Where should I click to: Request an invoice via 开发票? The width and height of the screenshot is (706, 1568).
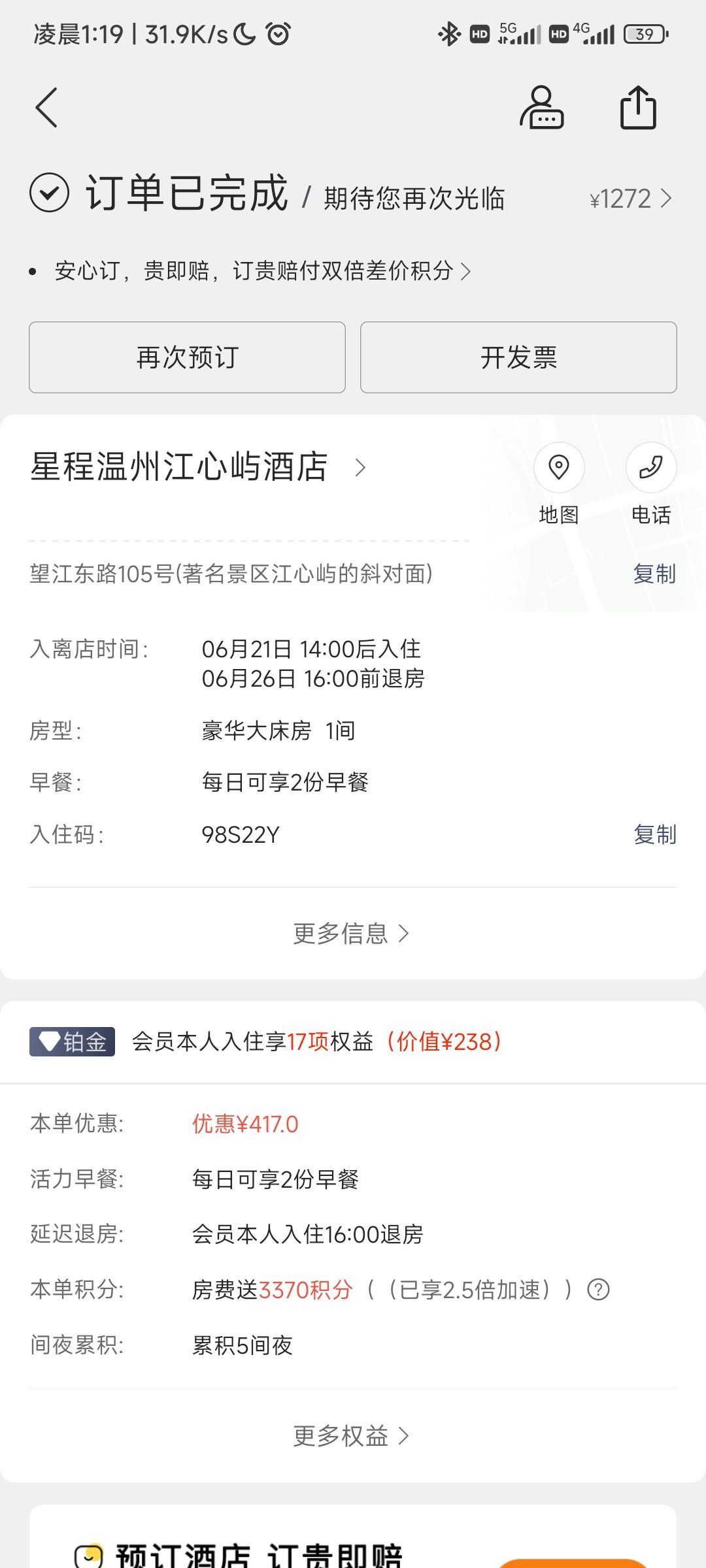point(518,357)
